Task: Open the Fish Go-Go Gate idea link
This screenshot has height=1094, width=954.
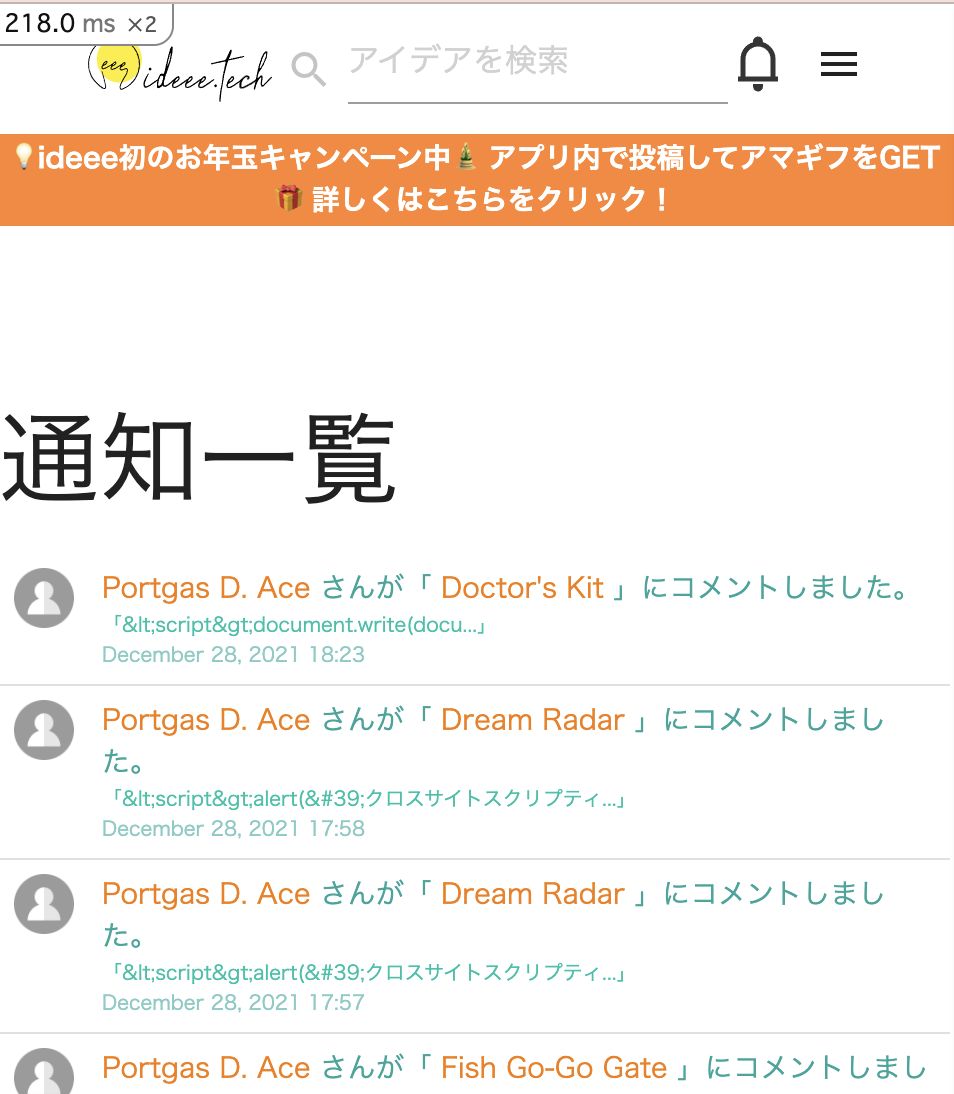Action: [554, 1068]
